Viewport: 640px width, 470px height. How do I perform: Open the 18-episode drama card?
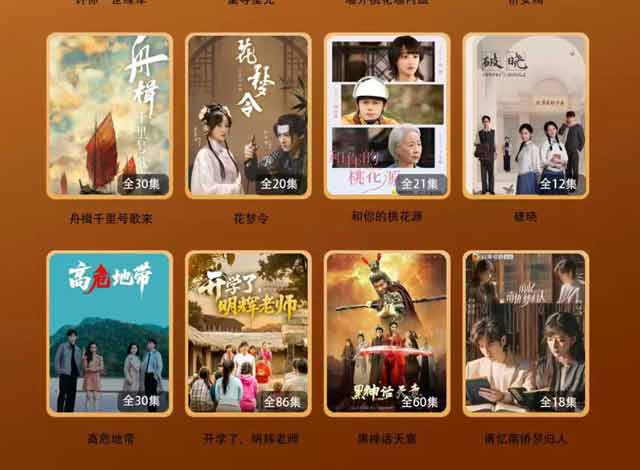[525, 333]
